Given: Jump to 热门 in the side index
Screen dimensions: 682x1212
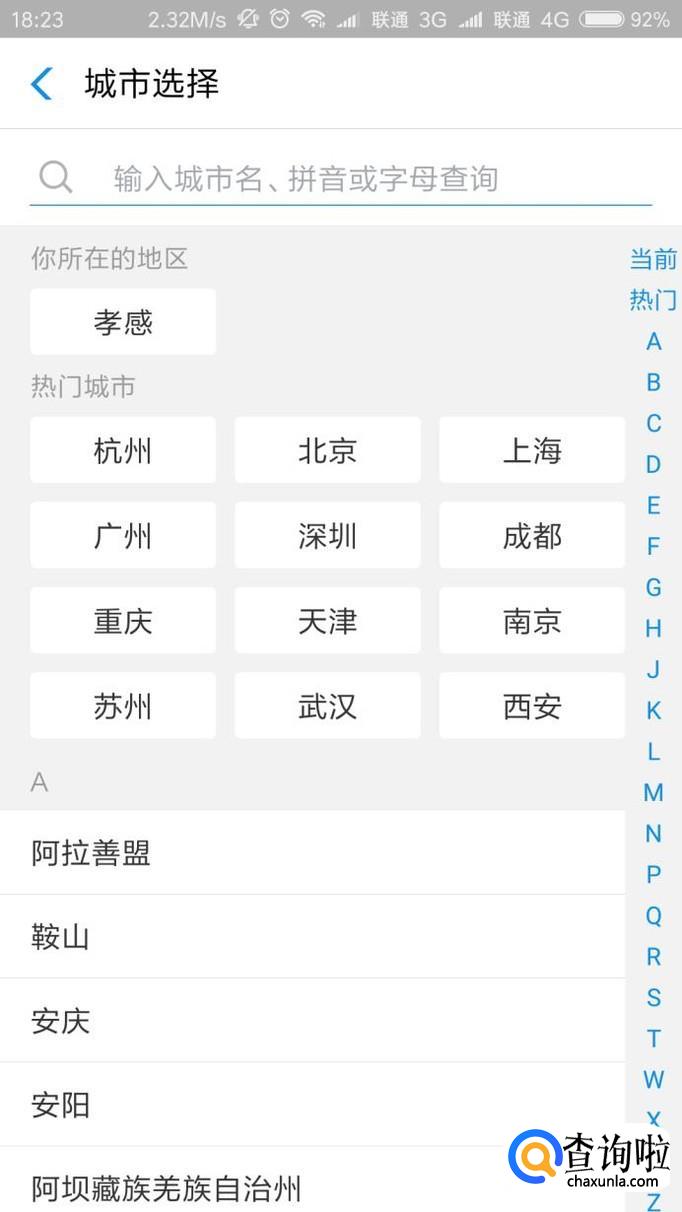Looking at the screenshot, I should click(x=653, y=300).
